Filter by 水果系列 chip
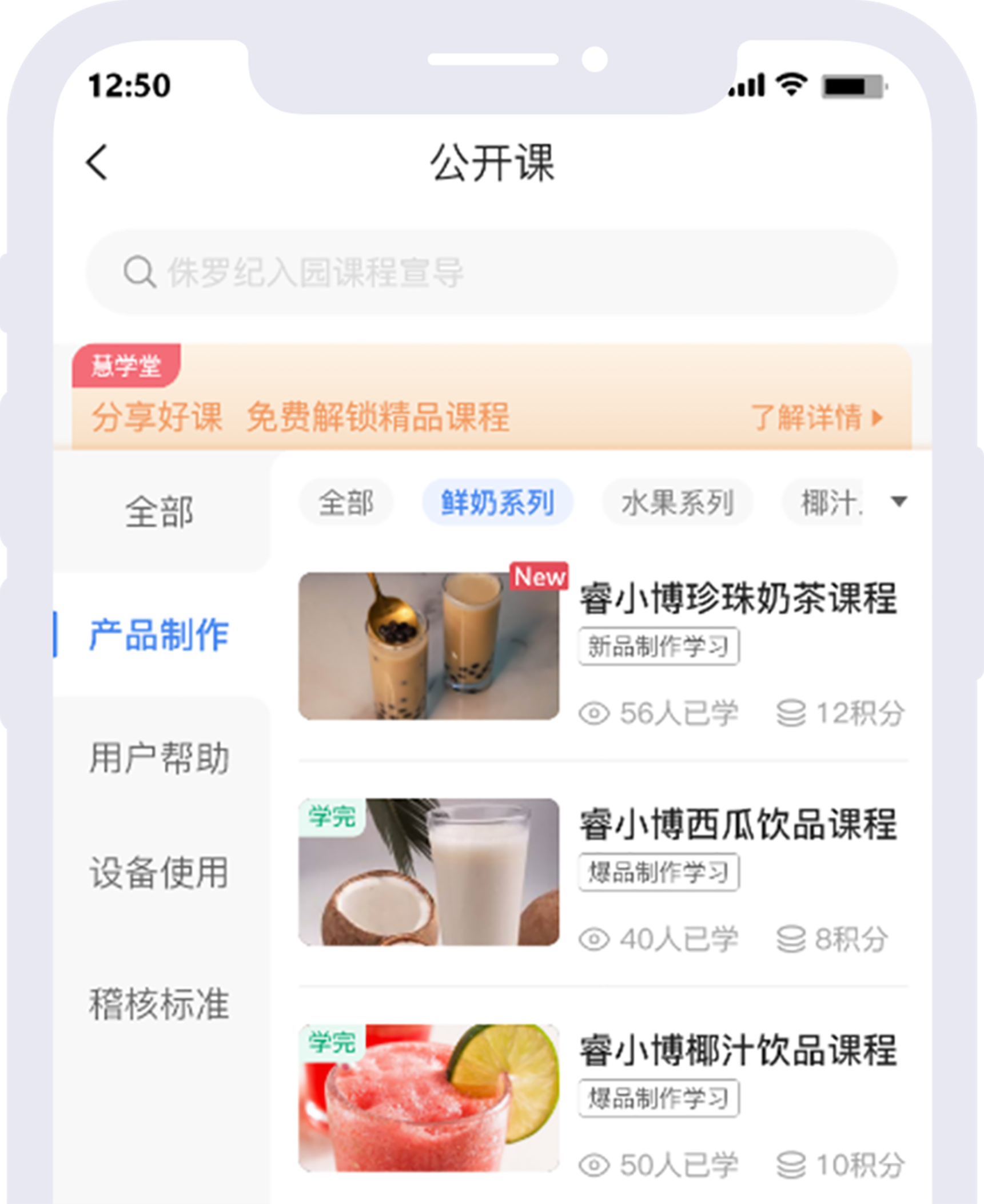984x1204 pixels. 677,503
